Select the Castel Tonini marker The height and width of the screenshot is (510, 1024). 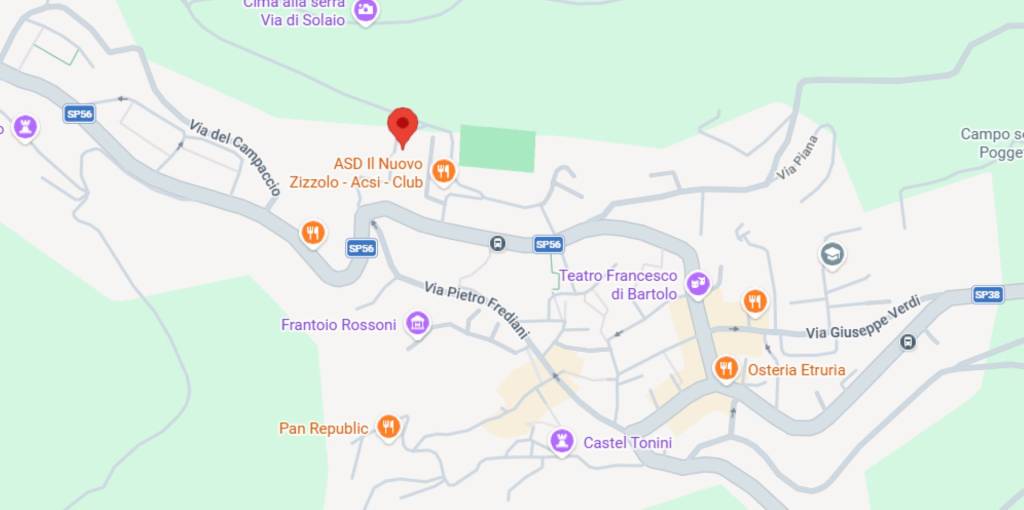coord(563,441)
